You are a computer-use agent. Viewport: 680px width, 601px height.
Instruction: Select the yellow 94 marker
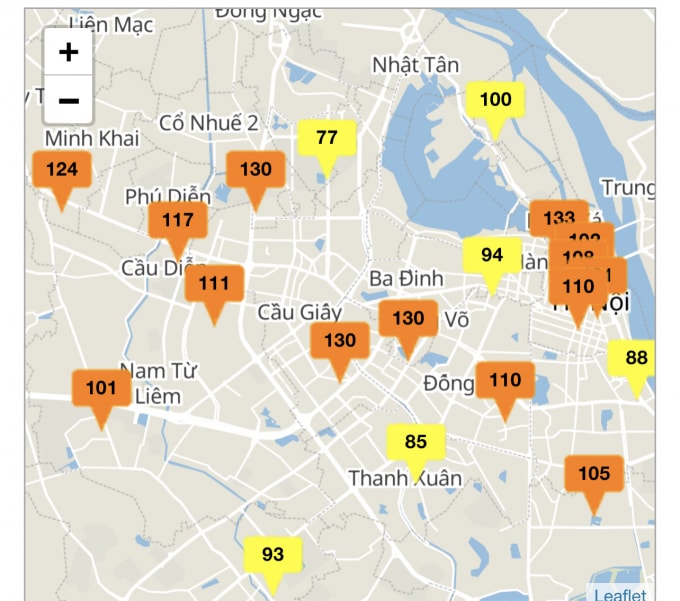click(x=491, y=255)
